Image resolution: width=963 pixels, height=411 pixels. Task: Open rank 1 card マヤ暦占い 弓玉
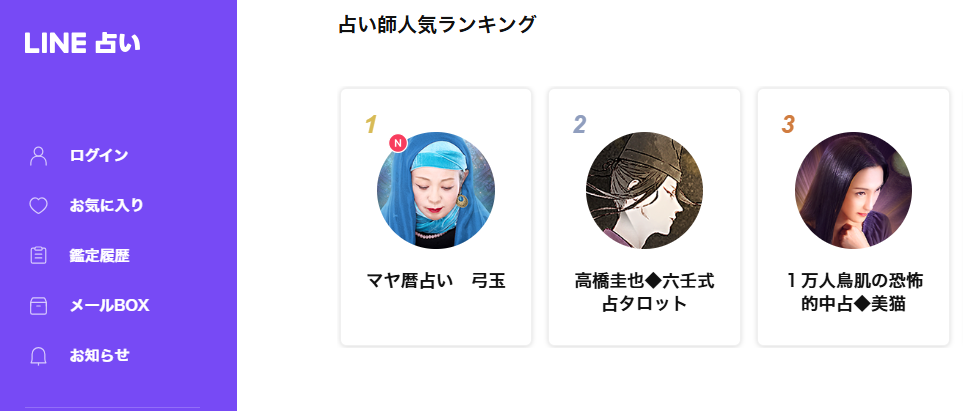click(x=436, y=217)
